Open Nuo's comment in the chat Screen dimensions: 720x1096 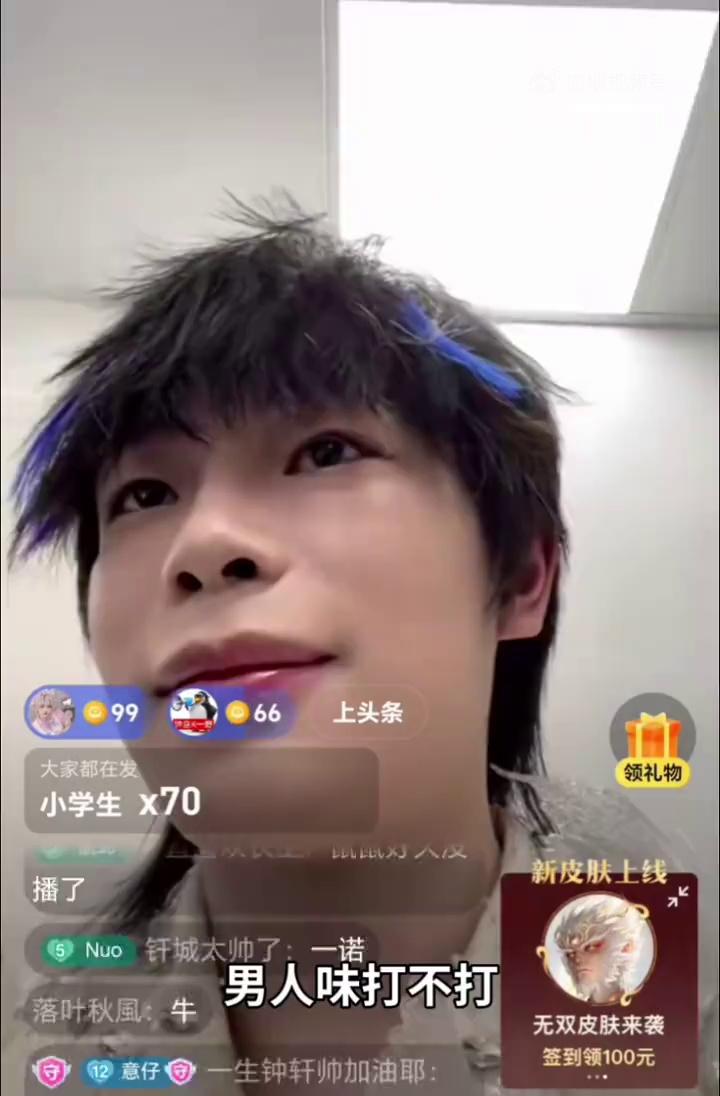(x=200, y=949)
